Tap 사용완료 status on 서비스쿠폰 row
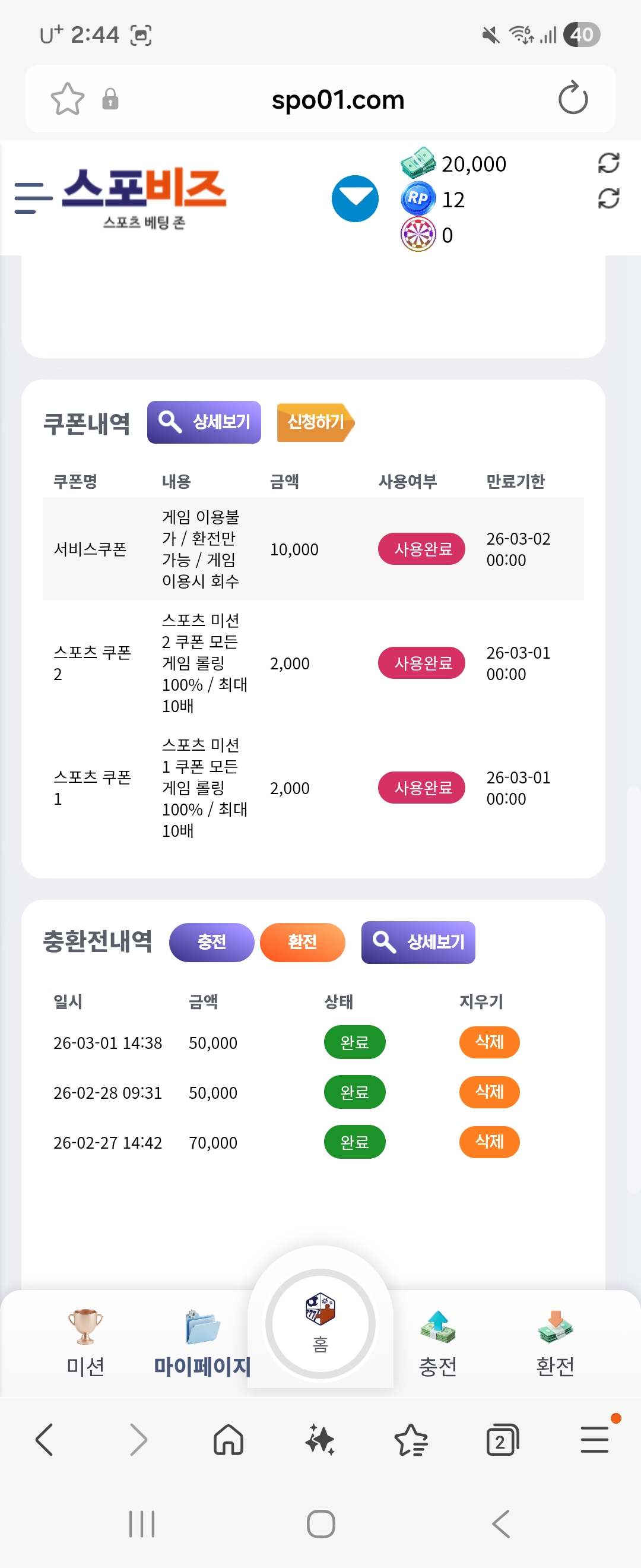This screenshot has width=641, height=1568. pyautogui.click(x=421, y=548)
